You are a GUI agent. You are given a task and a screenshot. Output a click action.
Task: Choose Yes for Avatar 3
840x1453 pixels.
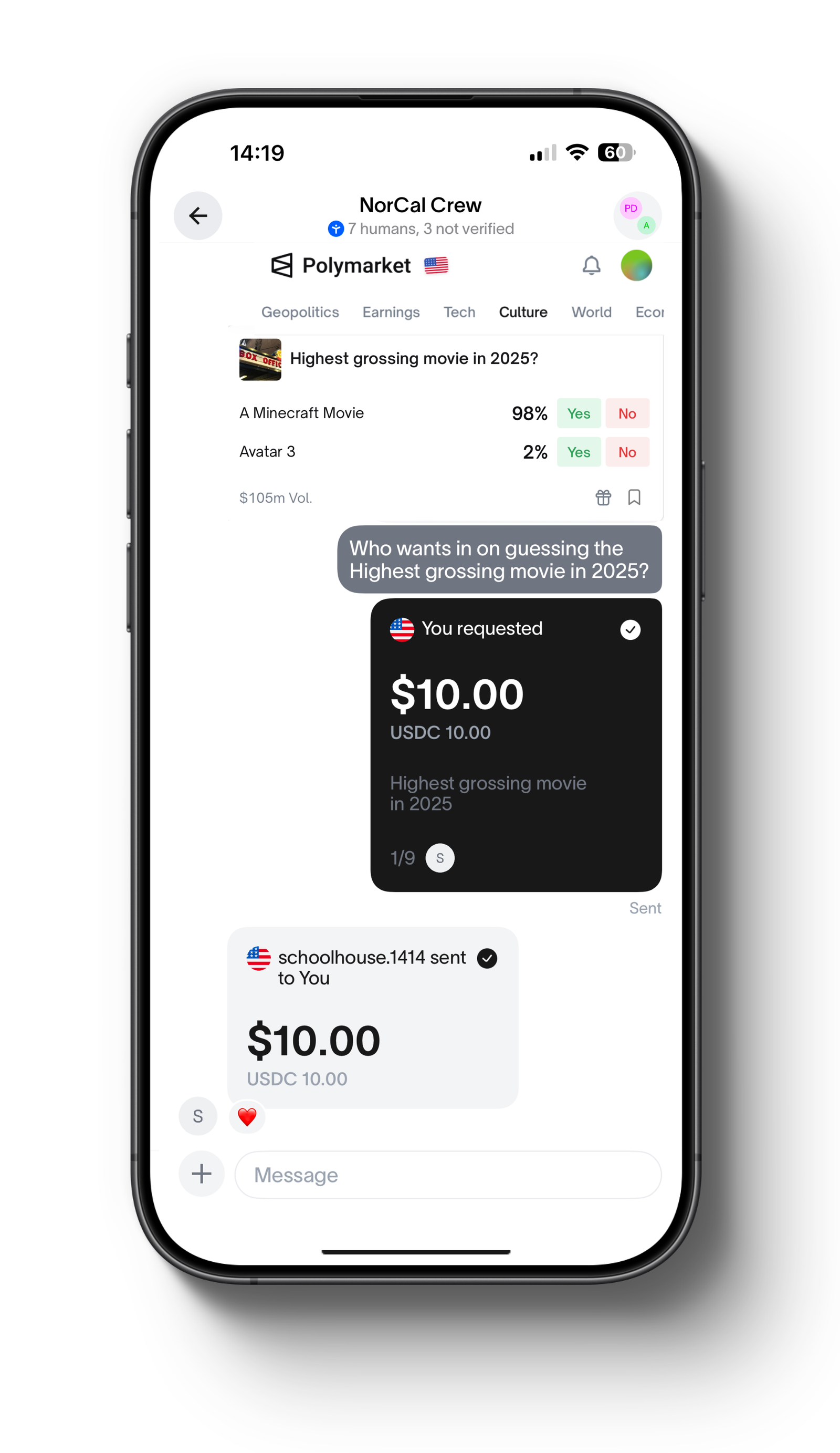(579, 452)
